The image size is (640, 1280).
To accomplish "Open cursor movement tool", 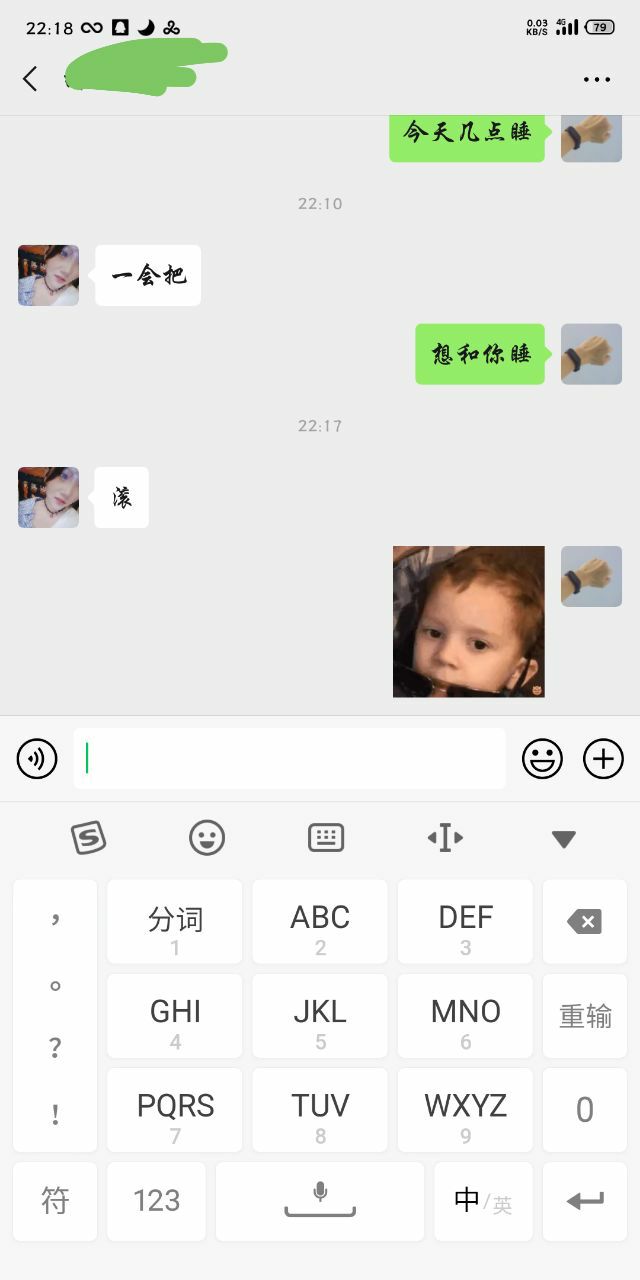I will [445, 837].
